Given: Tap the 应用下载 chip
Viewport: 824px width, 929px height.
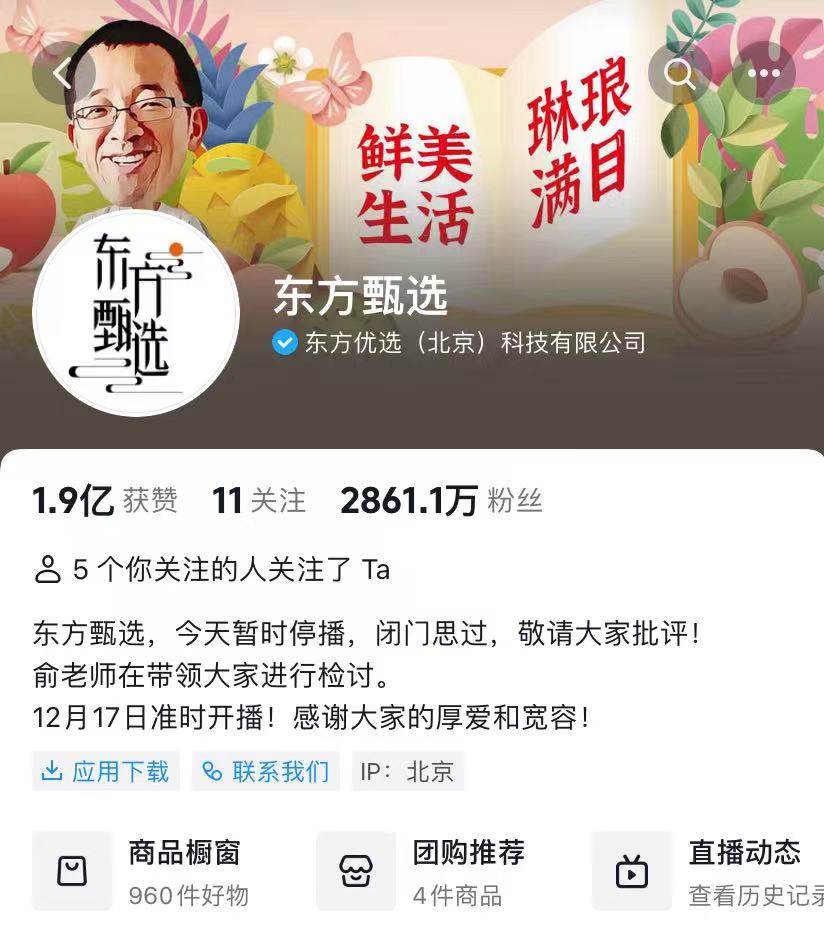Looking at the screenshot, I should (x=106, y=771).
